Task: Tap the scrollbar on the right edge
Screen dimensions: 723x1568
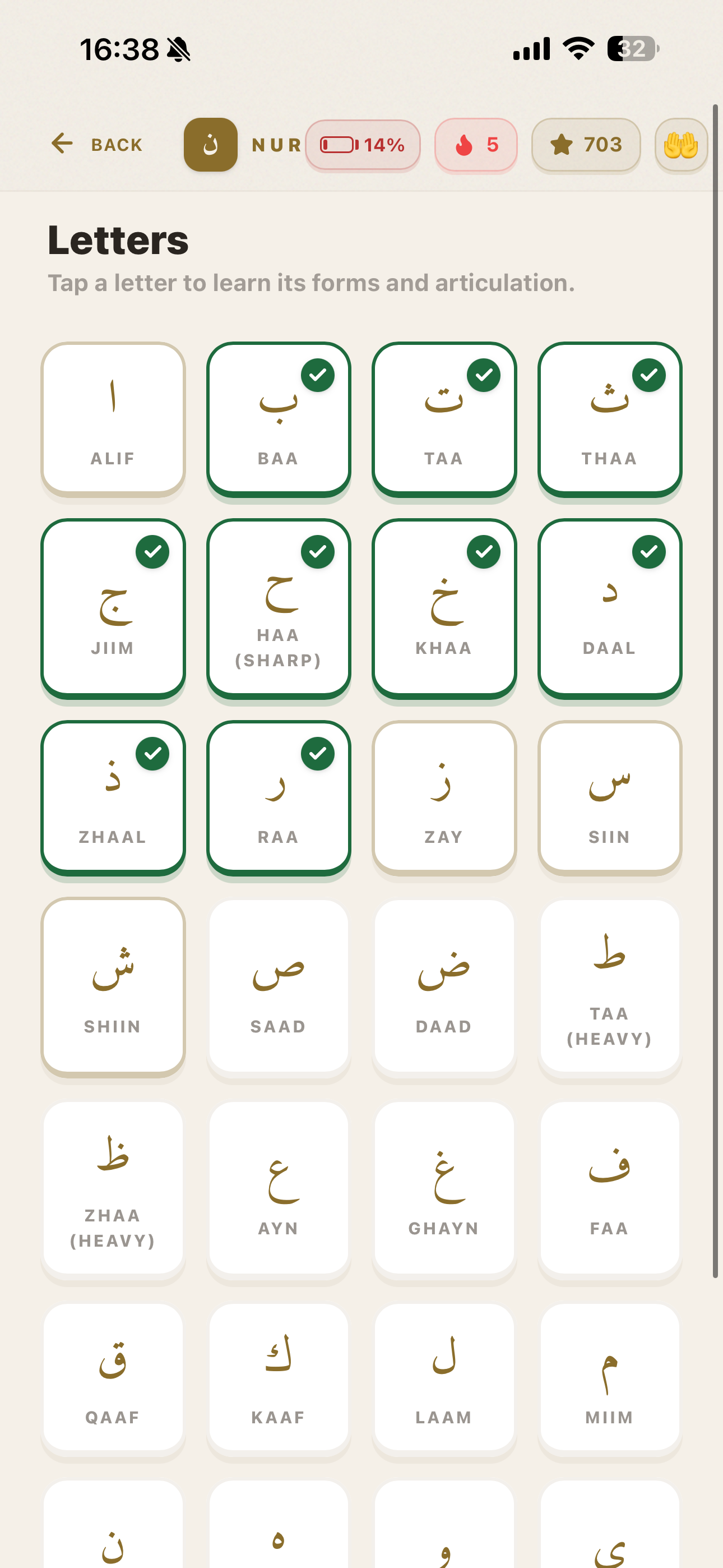Action: (714, 670)
